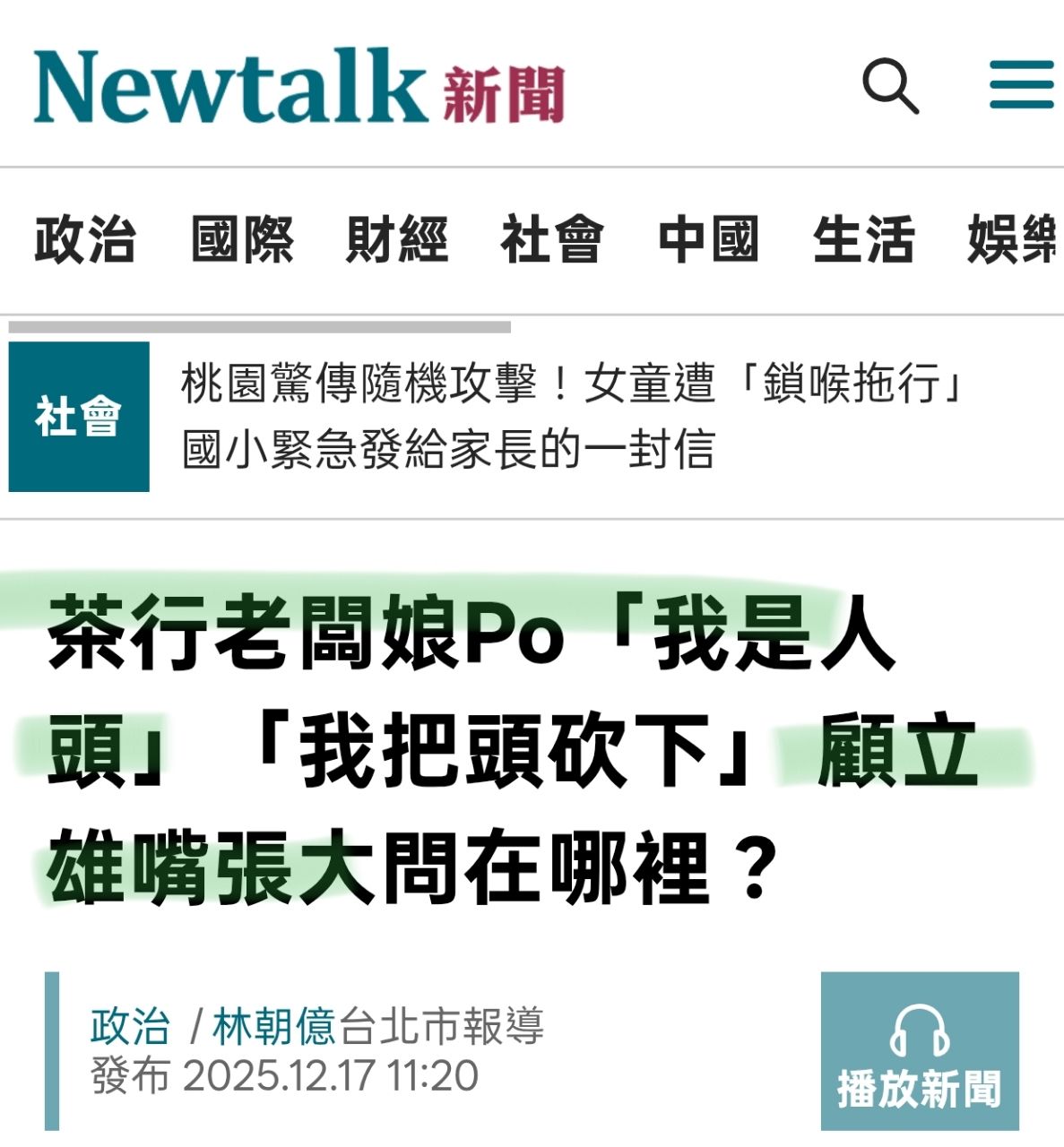This screenshot has width=1064, height=1147.
Task: Switch to the 財經 category
Action: click(397, 240)
